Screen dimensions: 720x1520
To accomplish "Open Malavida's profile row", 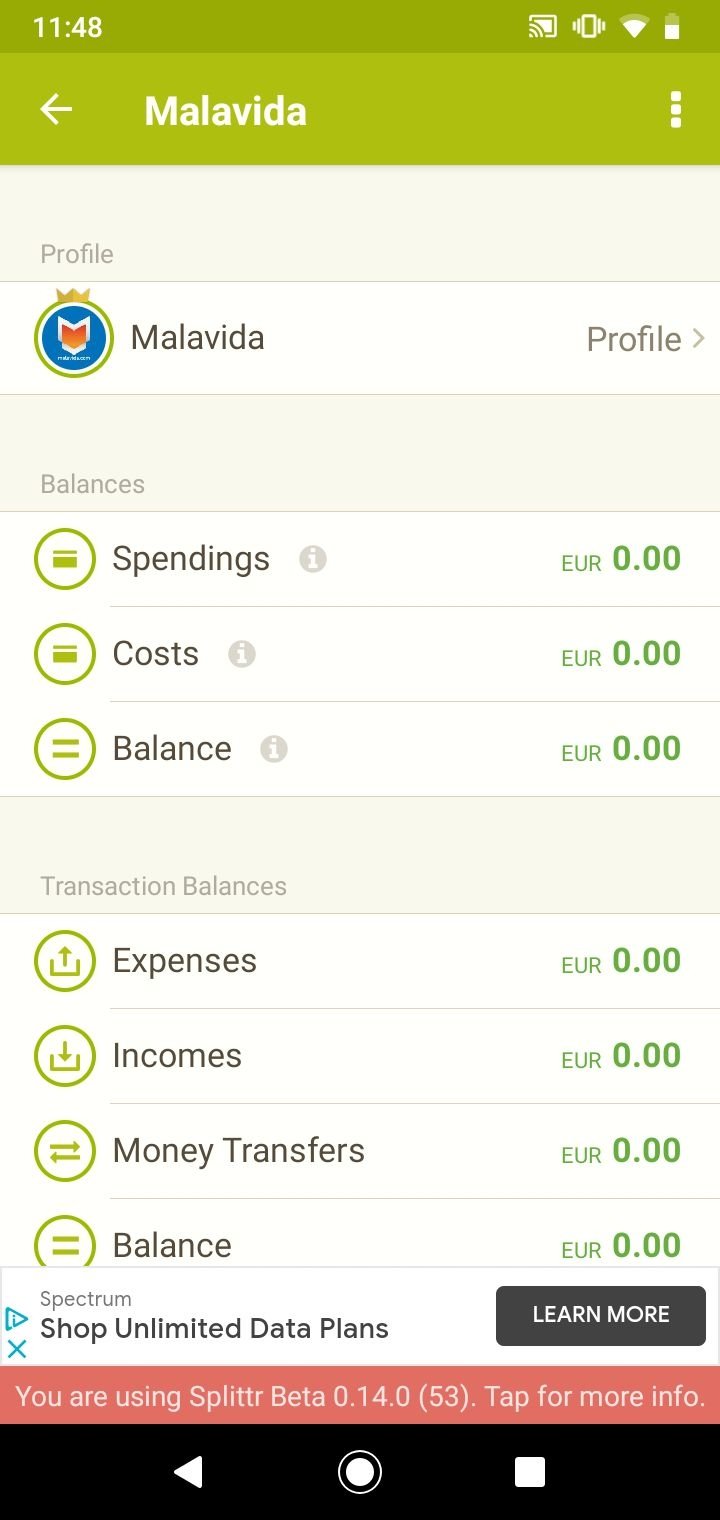I will (360, 338).
